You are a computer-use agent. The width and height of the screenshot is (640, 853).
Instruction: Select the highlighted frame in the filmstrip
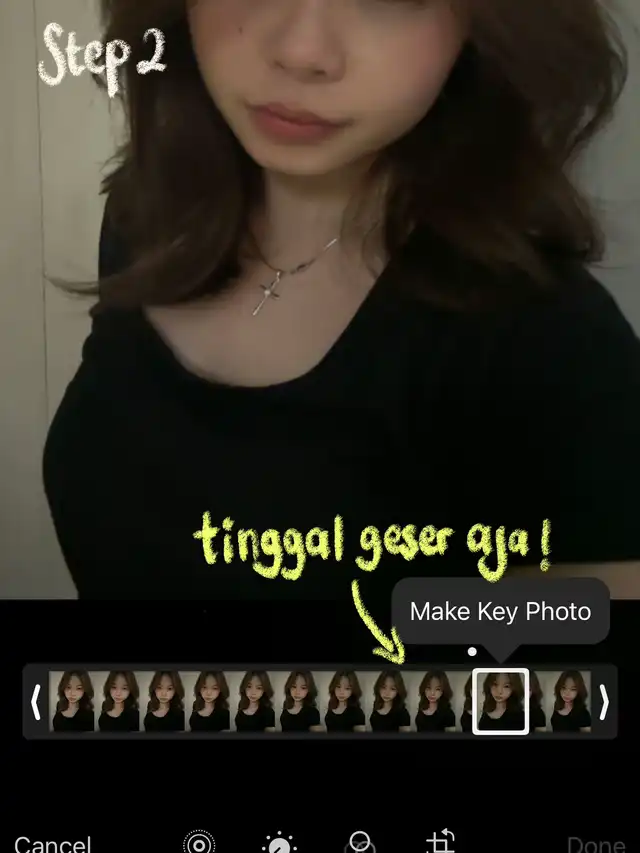tap(500, 702)
